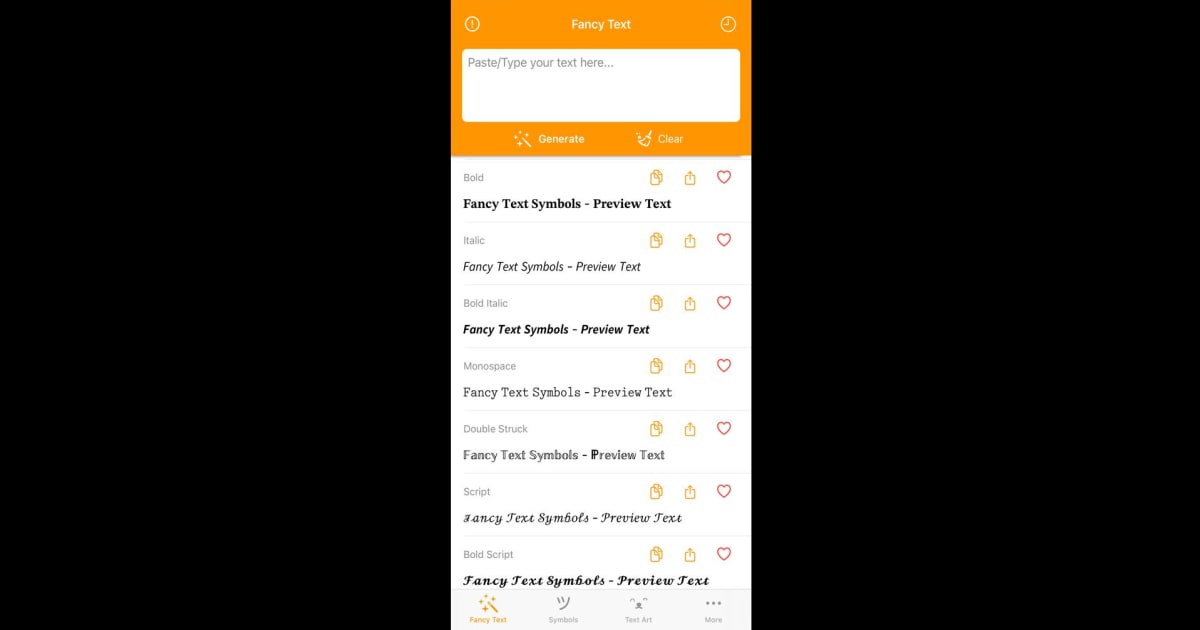The image size is (1200, 630).
Task: Copy the Bold style text
Action: 656,178
